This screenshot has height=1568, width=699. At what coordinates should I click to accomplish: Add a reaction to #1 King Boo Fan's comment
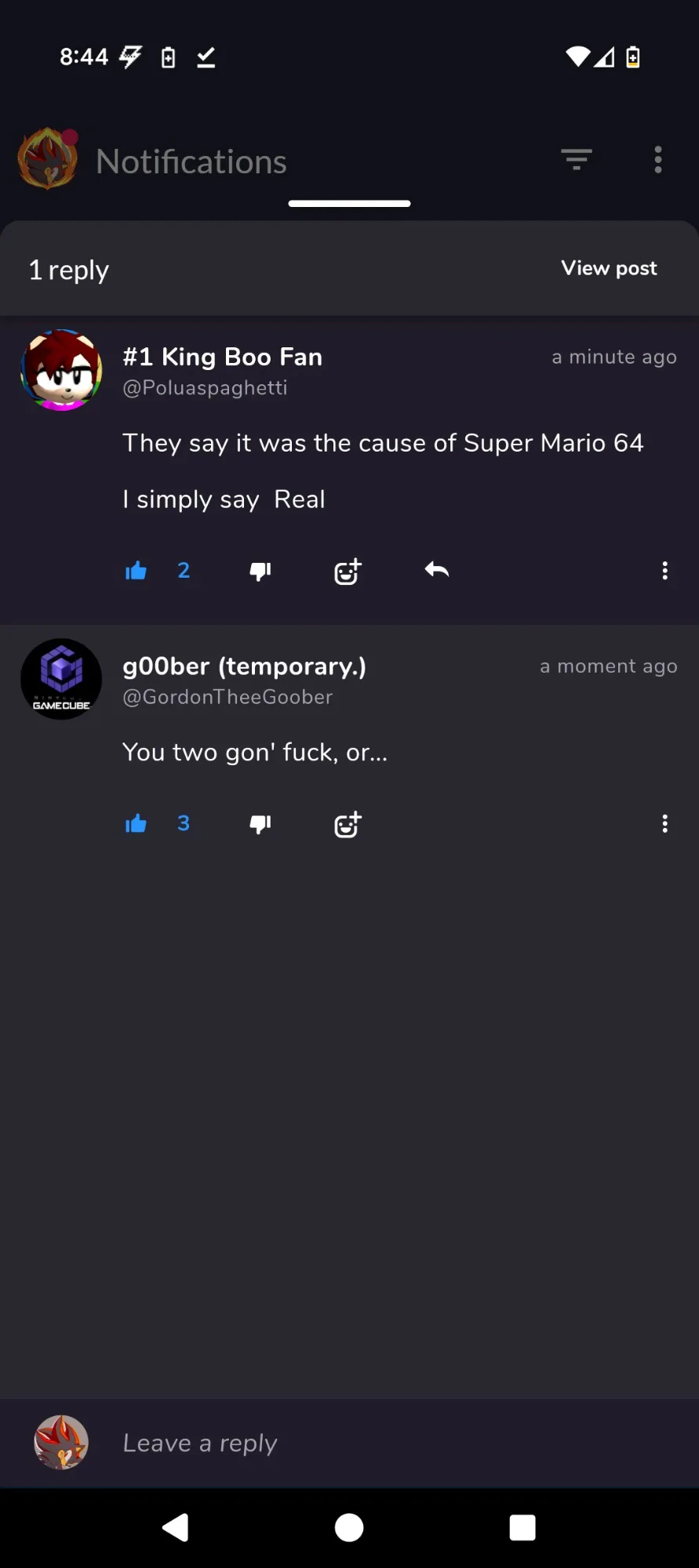point(348,571)
